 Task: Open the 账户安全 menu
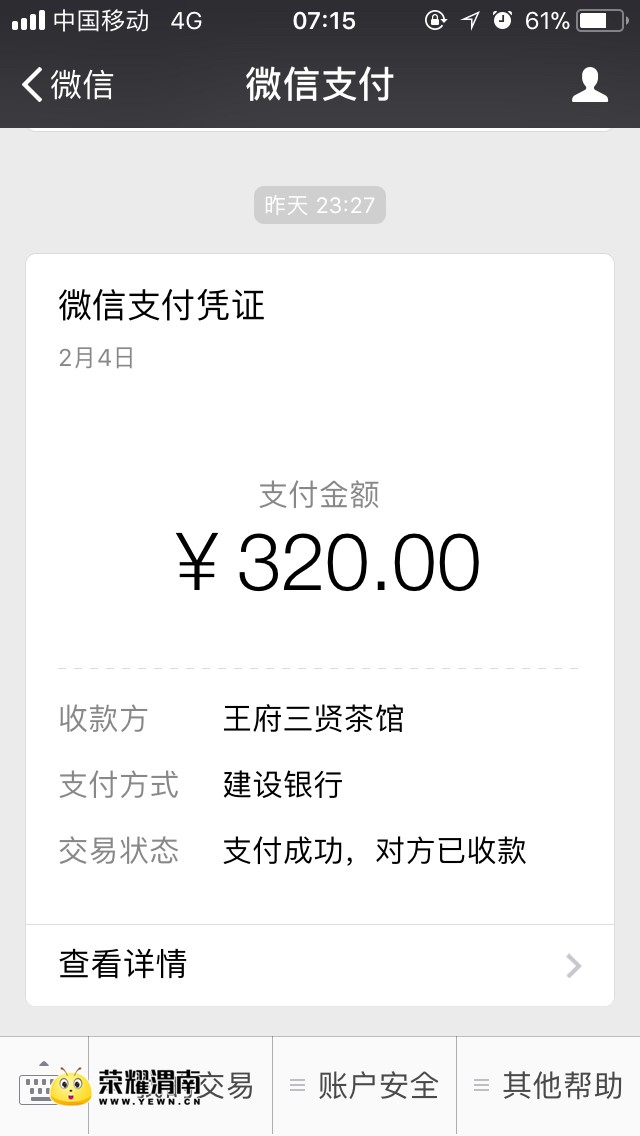(365, 1085)
